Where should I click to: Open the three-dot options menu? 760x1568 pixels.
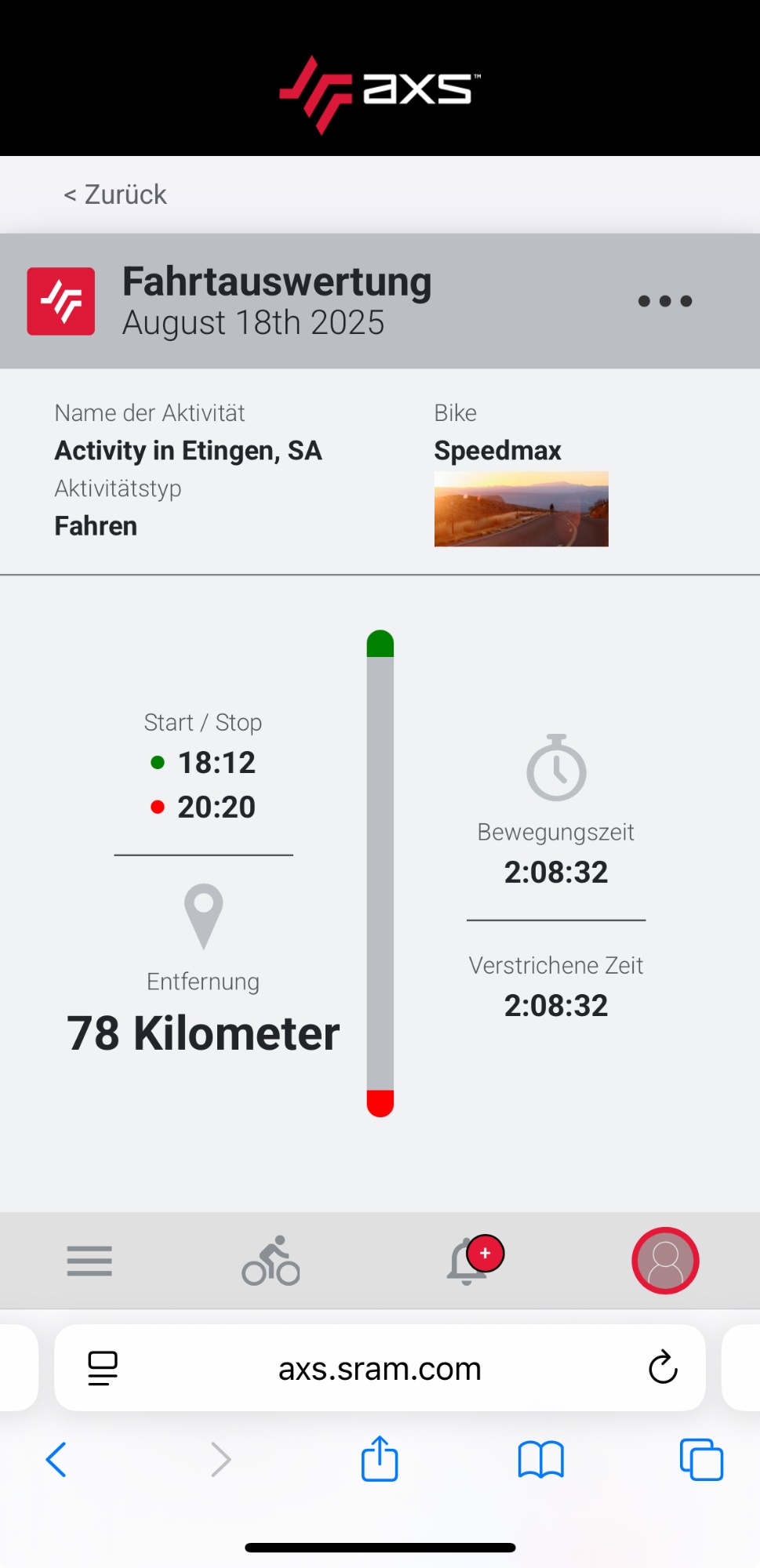[664, 301]
